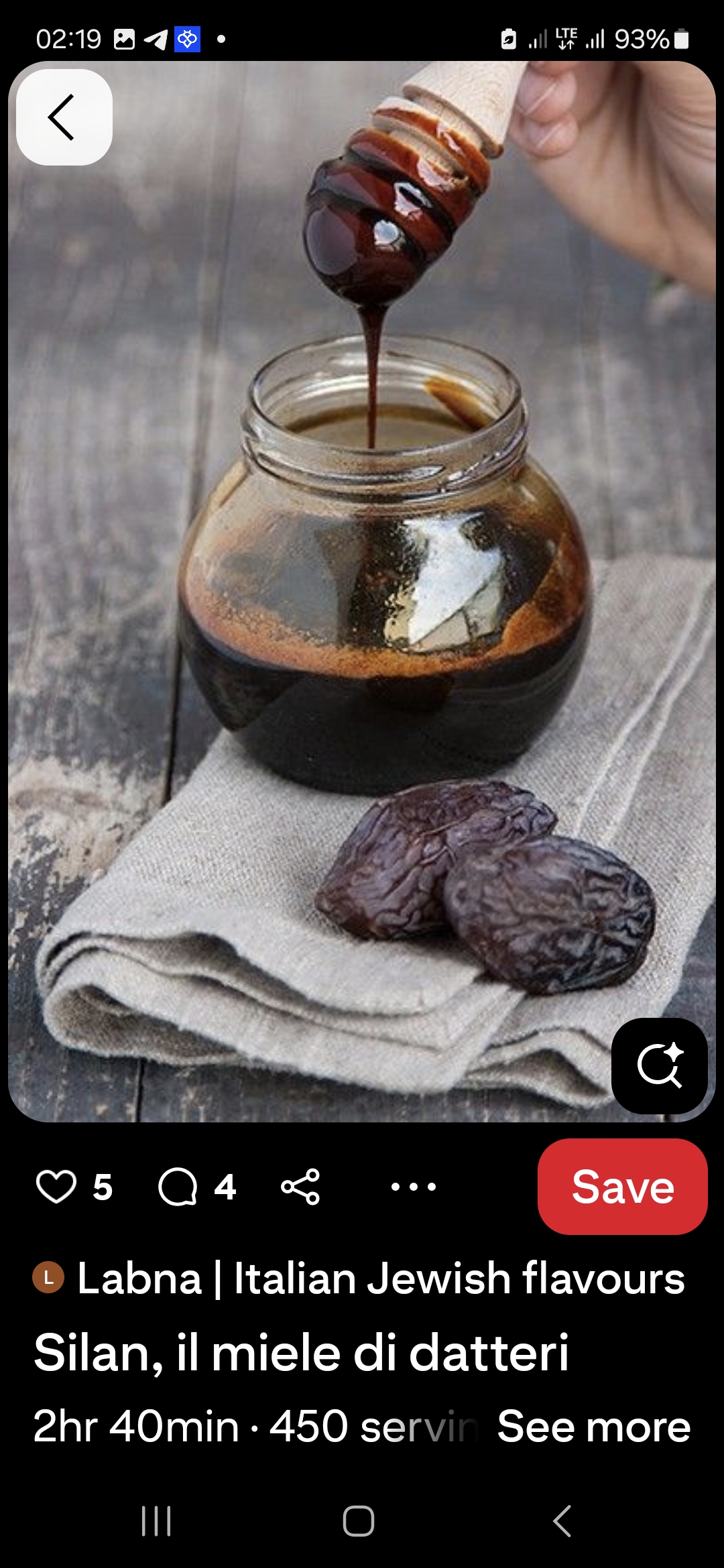
Task: Open visual search lens on the image
Action: click(660, 1065)
